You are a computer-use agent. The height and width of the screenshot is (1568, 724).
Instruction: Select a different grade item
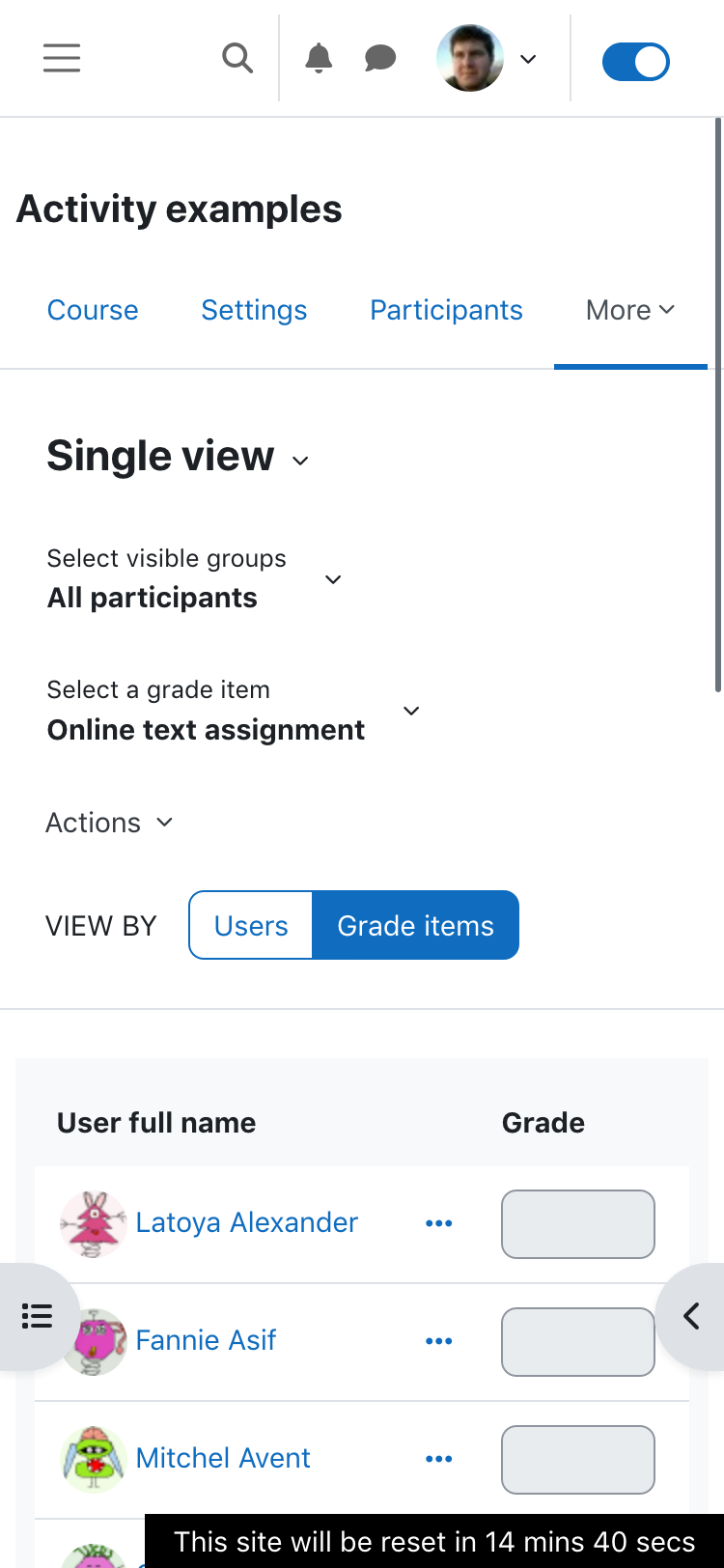(234, 711)
